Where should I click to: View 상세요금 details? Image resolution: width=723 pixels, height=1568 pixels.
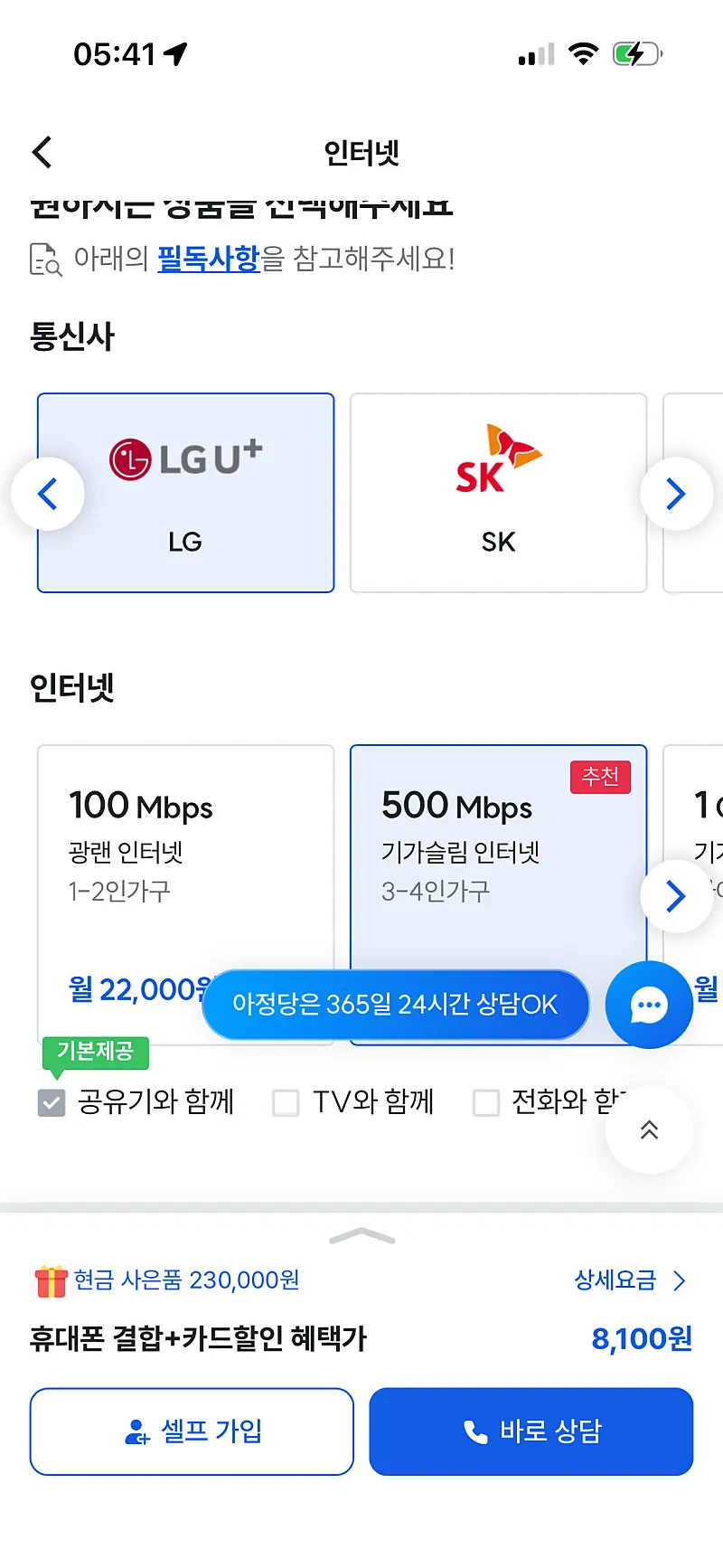tap(630, 1280)
